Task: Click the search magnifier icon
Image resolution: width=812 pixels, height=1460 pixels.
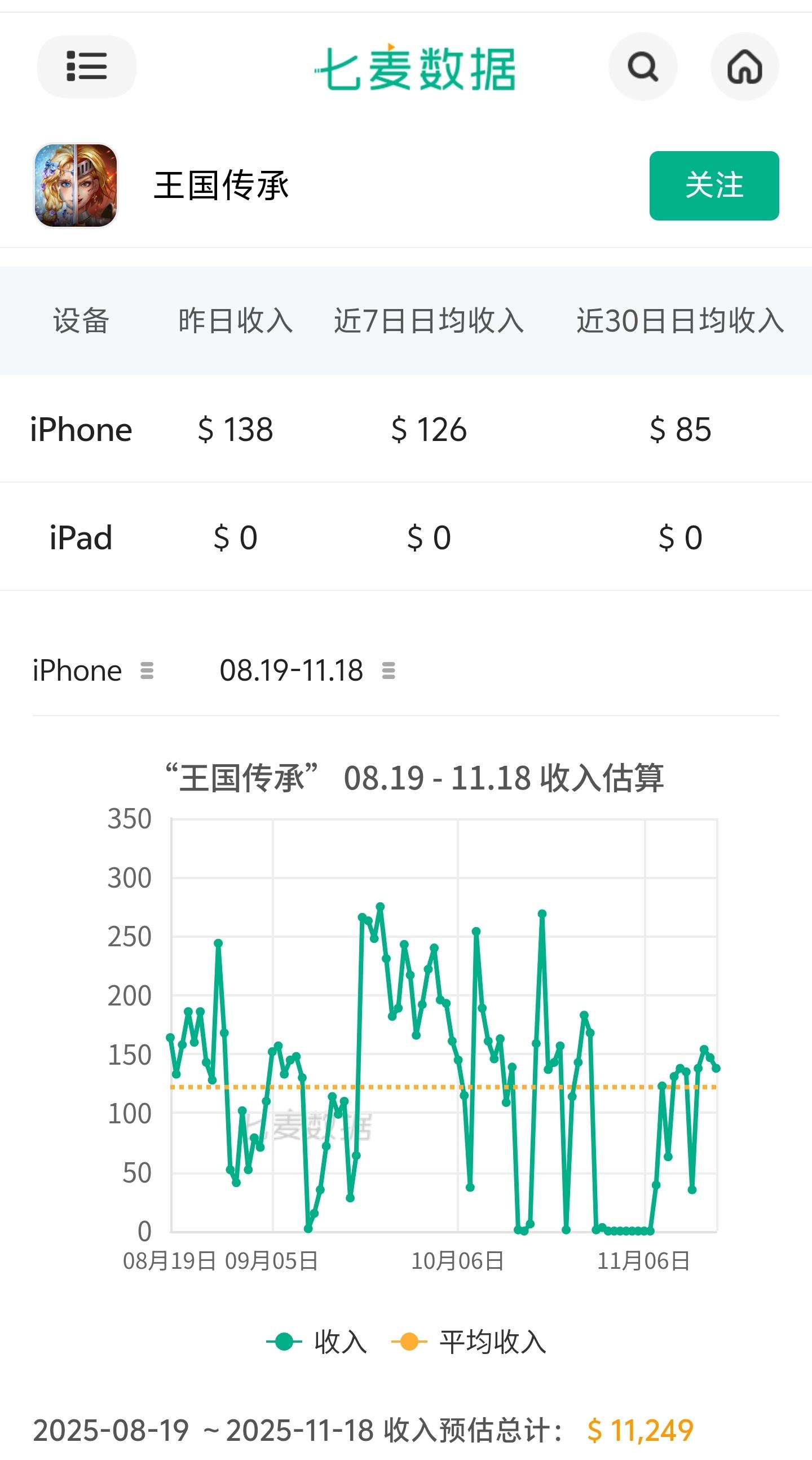Action: pos(643,68)
